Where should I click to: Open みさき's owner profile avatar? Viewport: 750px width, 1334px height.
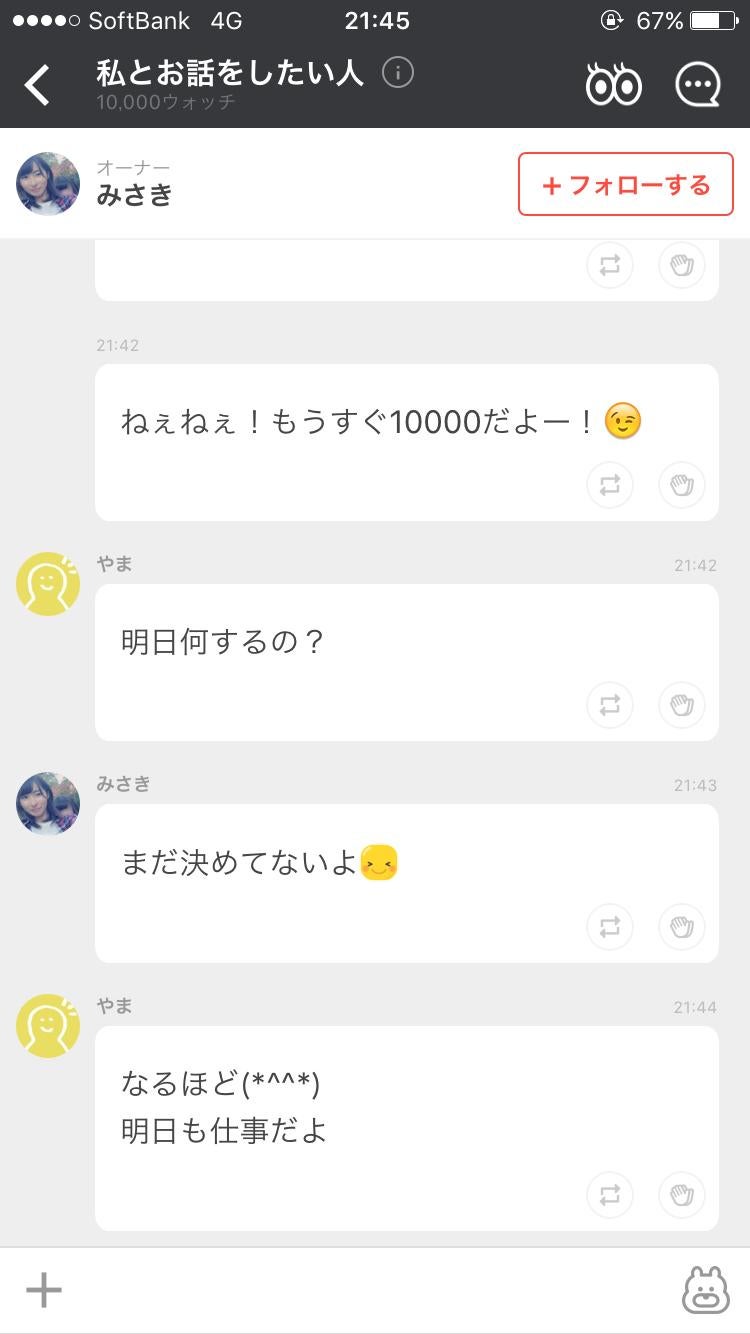click(x=47, y=184)
